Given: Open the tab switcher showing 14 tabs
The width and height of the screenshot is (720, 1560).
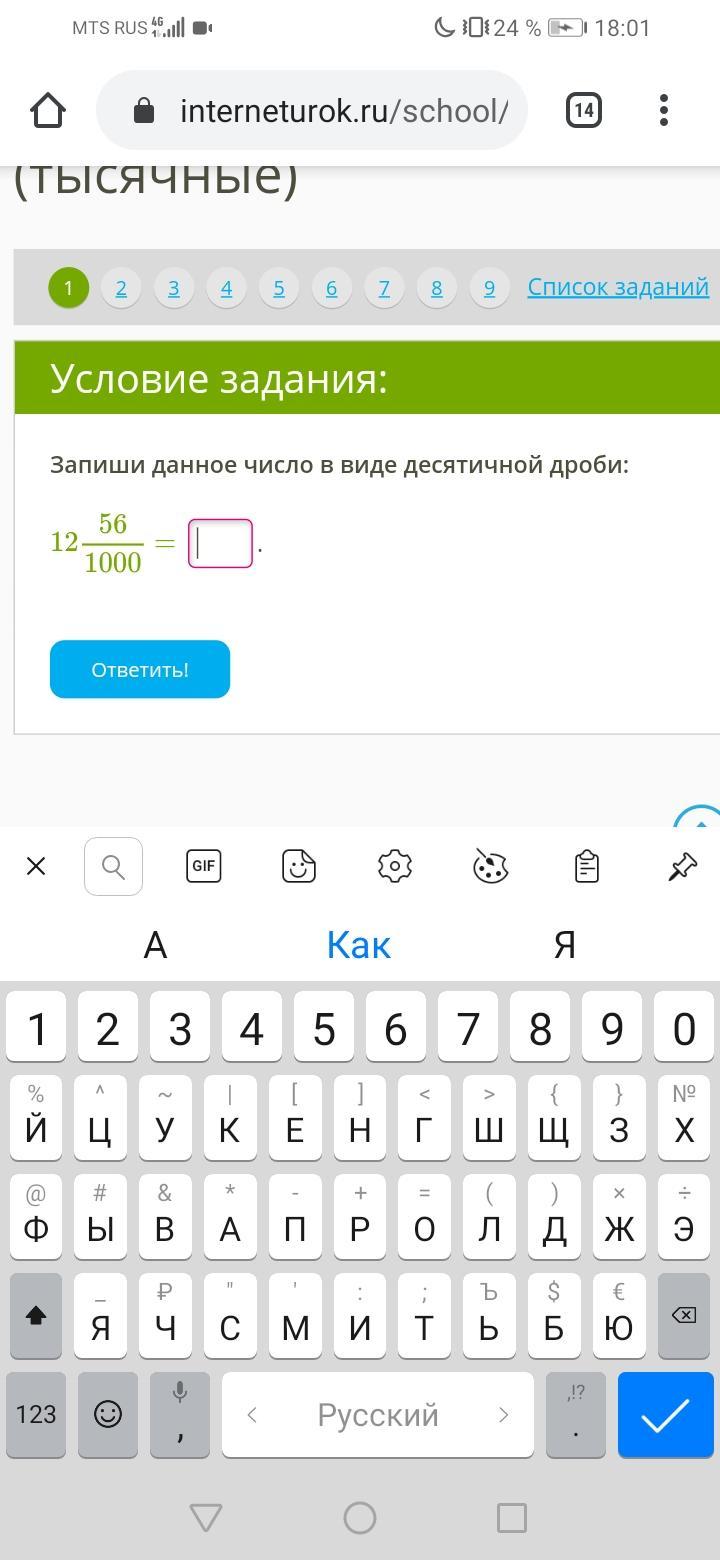Looking at the screenshot, I should pos(584,110).
